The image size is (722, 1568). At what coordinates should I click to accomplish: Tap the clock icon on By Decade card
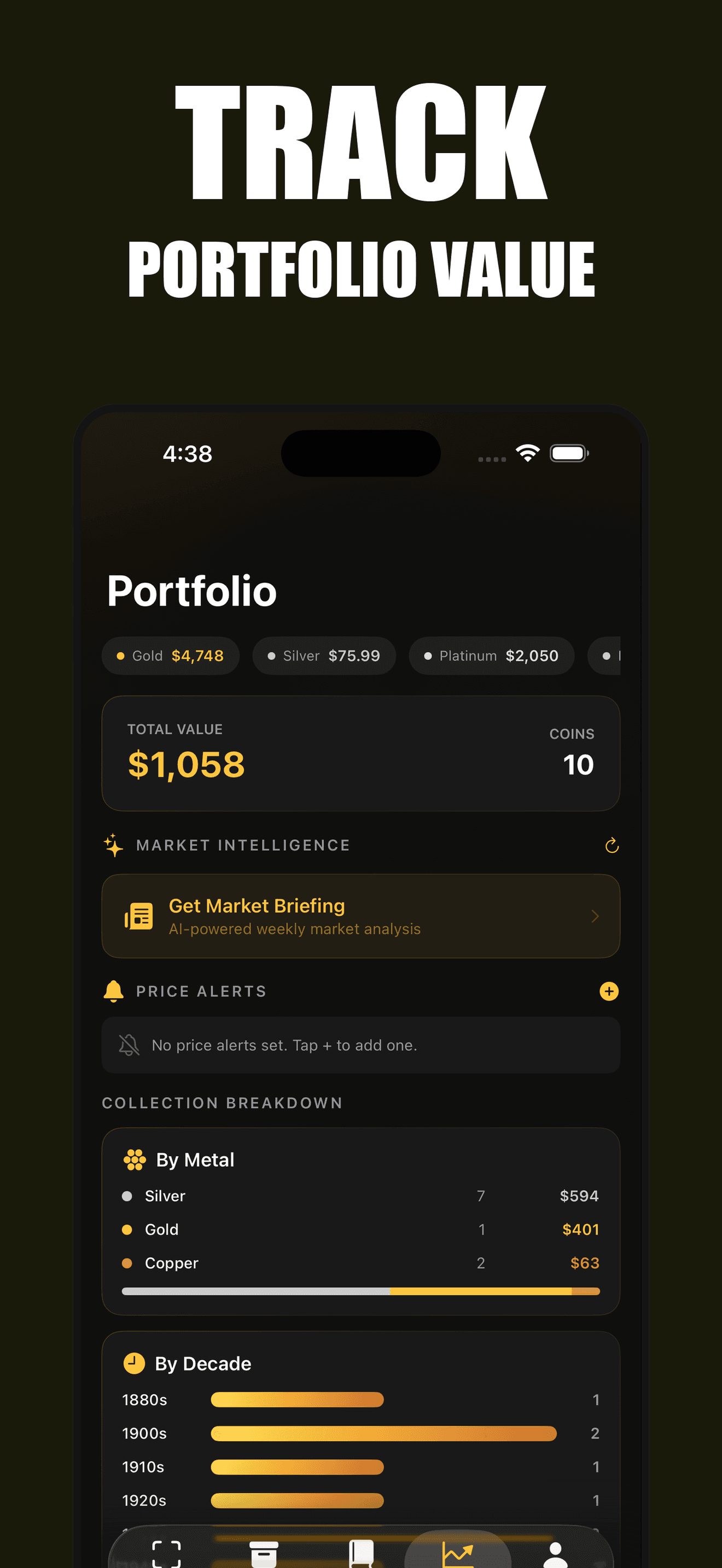coord(134,1364)
